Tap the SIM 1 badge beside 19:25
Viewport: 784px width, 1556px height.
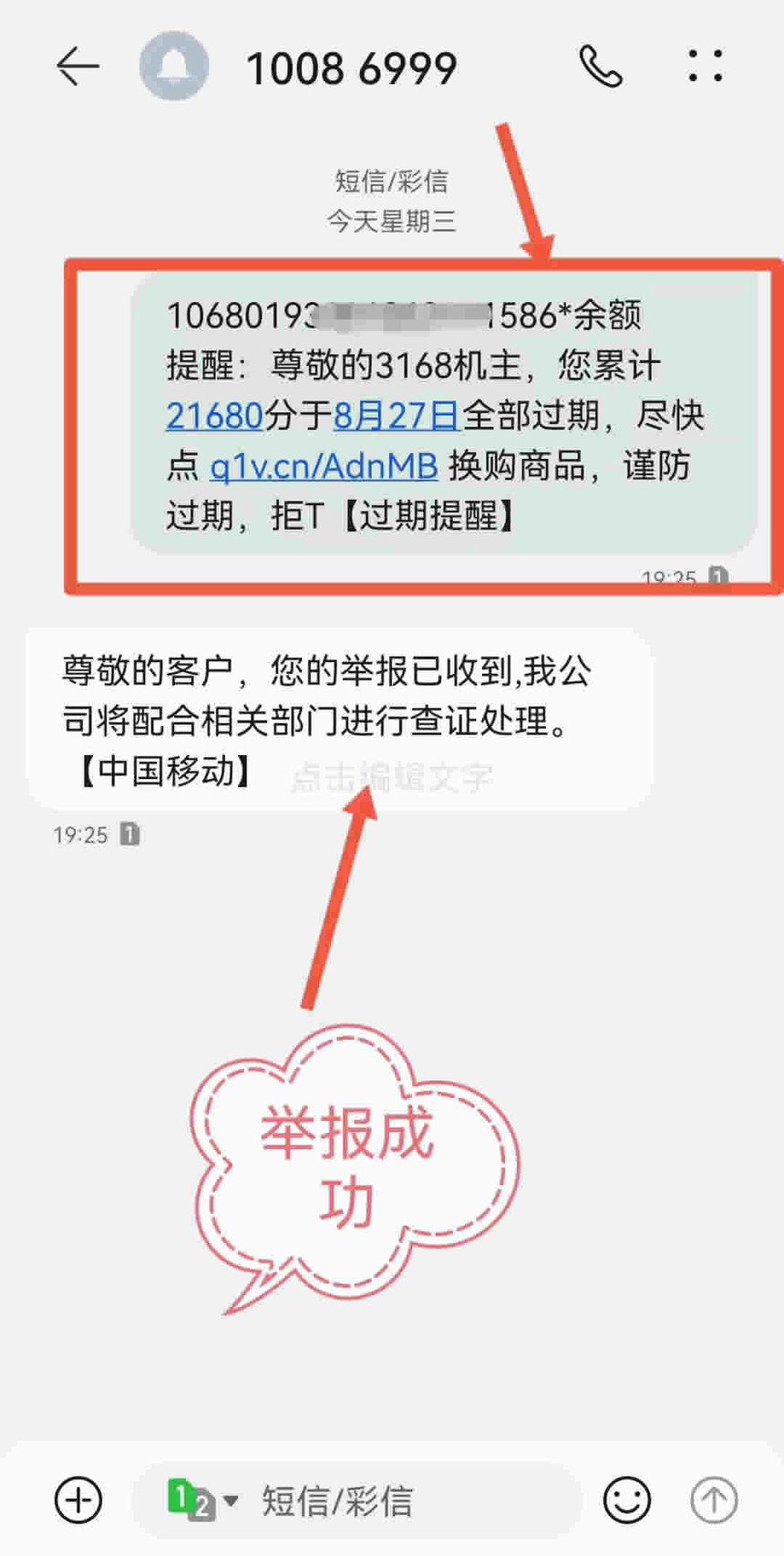(x=129, y=833)
